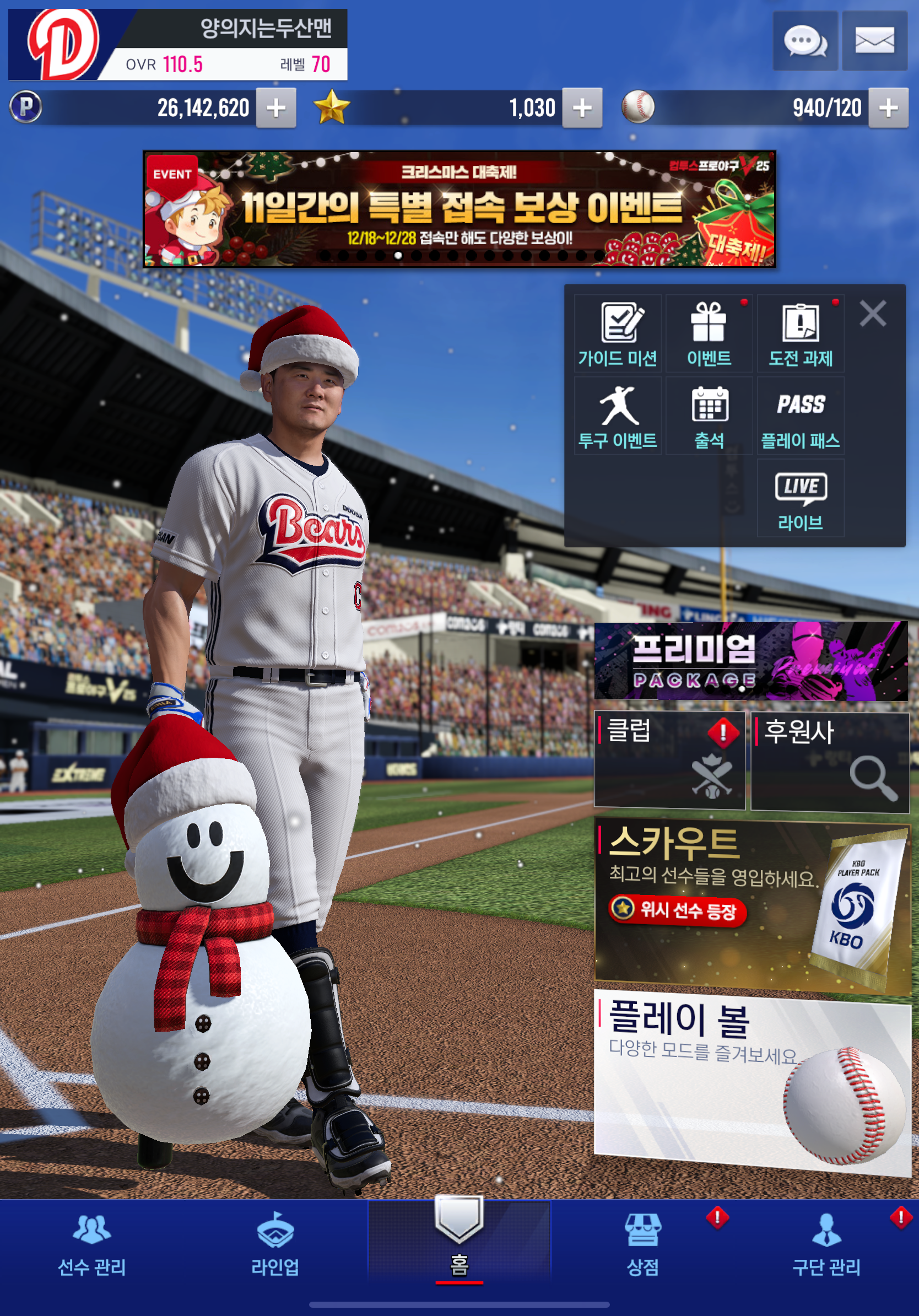Open 라이브 LIVE section

[801, 498]
